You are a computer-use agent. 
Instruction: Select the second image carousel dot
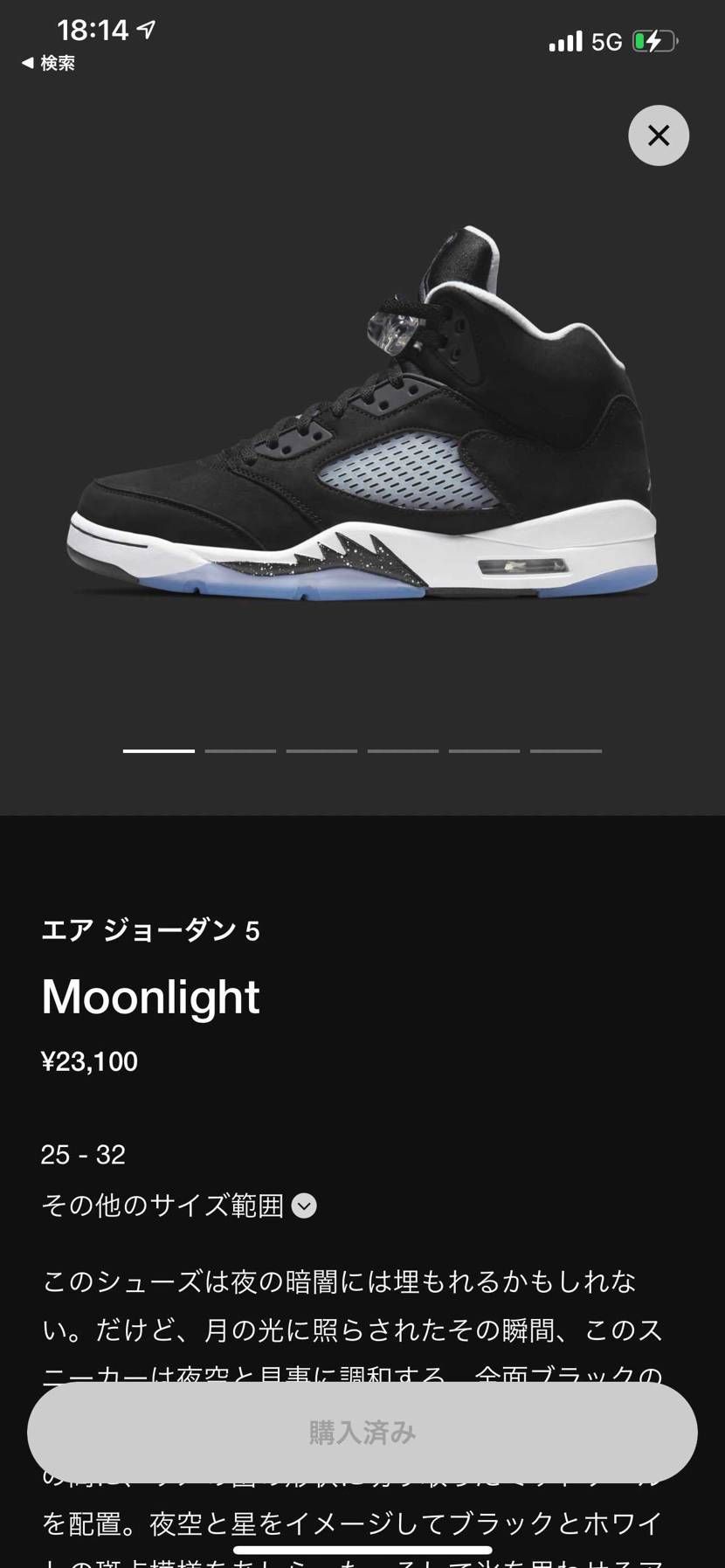(x=240, y=750)
